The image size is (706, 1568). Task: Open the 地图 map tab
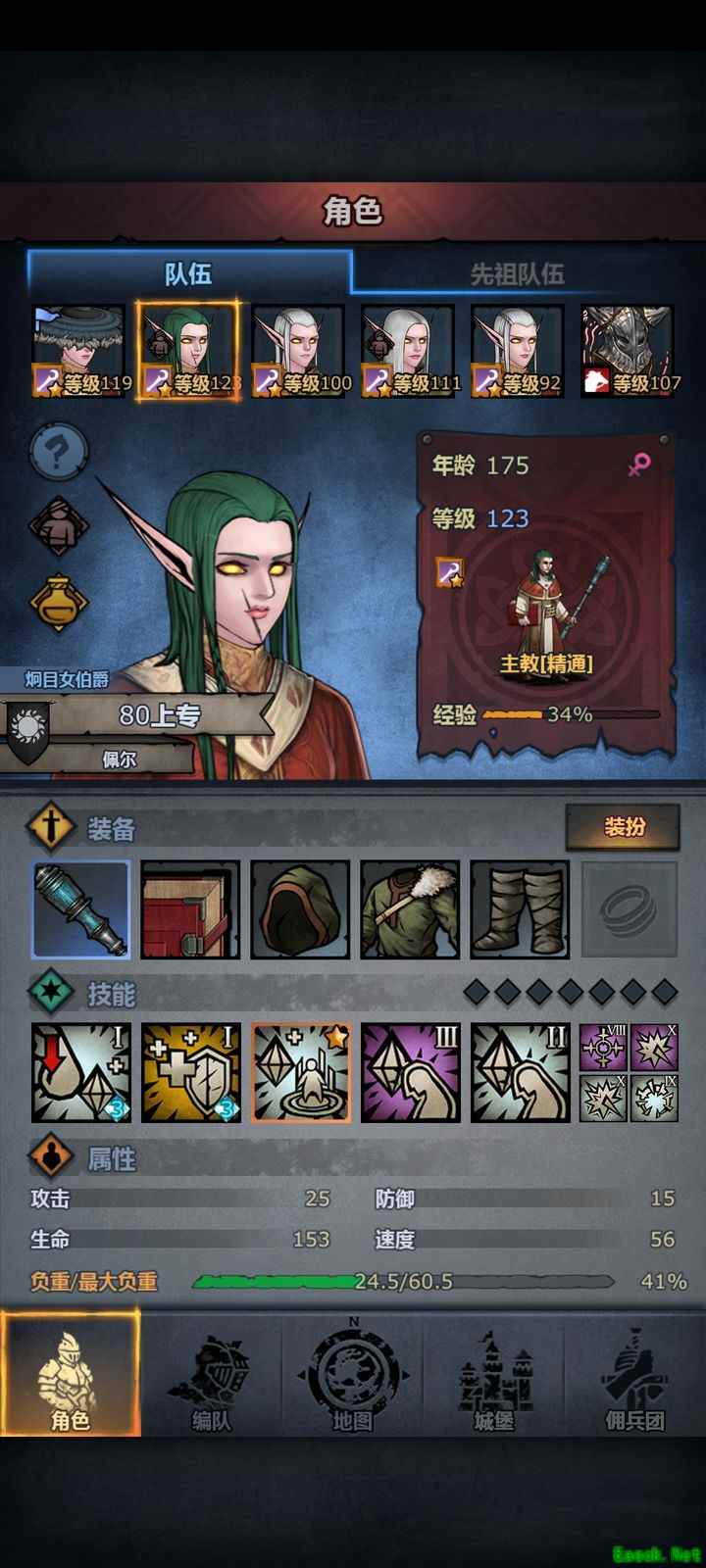pyautogui.click(x=353, y=1377)
